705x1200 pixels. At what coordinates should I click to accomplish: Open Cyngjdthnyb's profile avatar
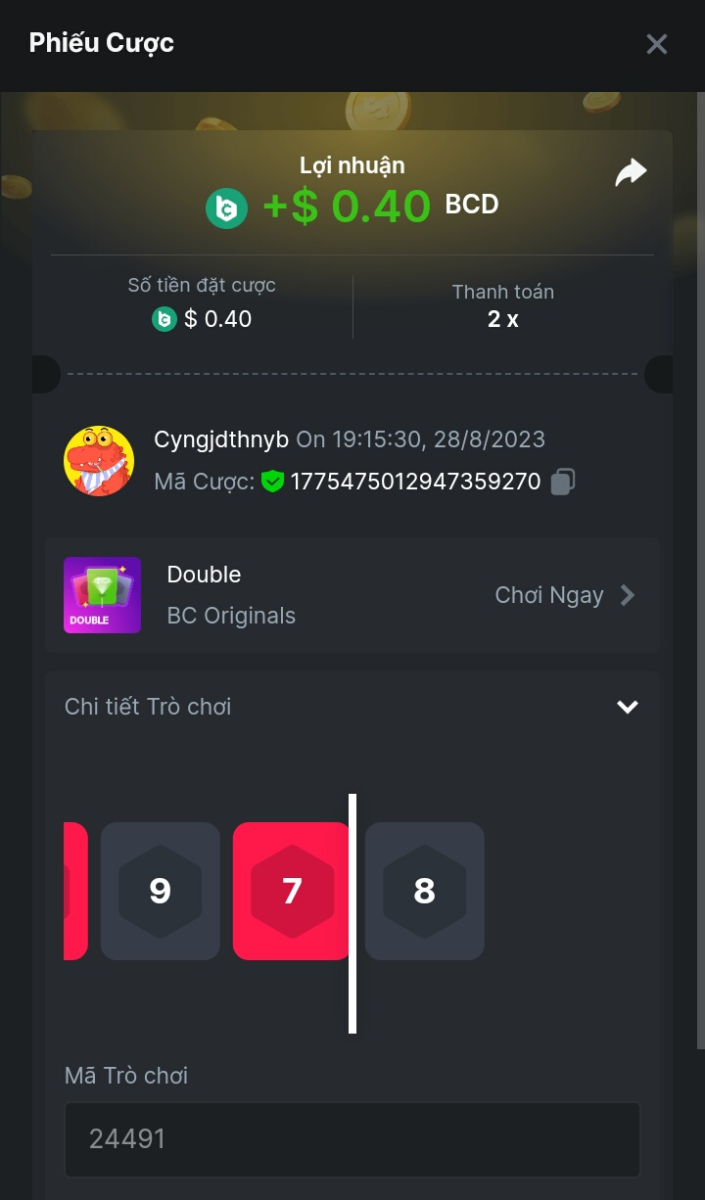coord(99,461)
